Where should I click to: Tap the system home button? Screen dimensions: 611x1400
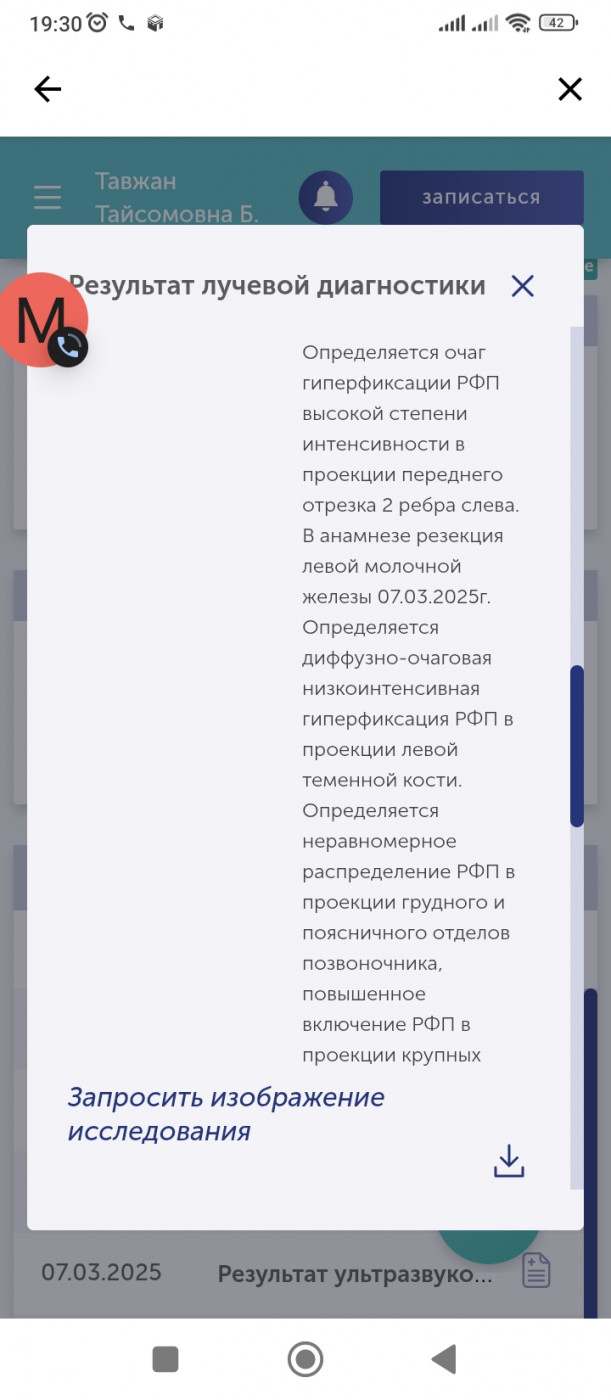tap(305, 1359)
